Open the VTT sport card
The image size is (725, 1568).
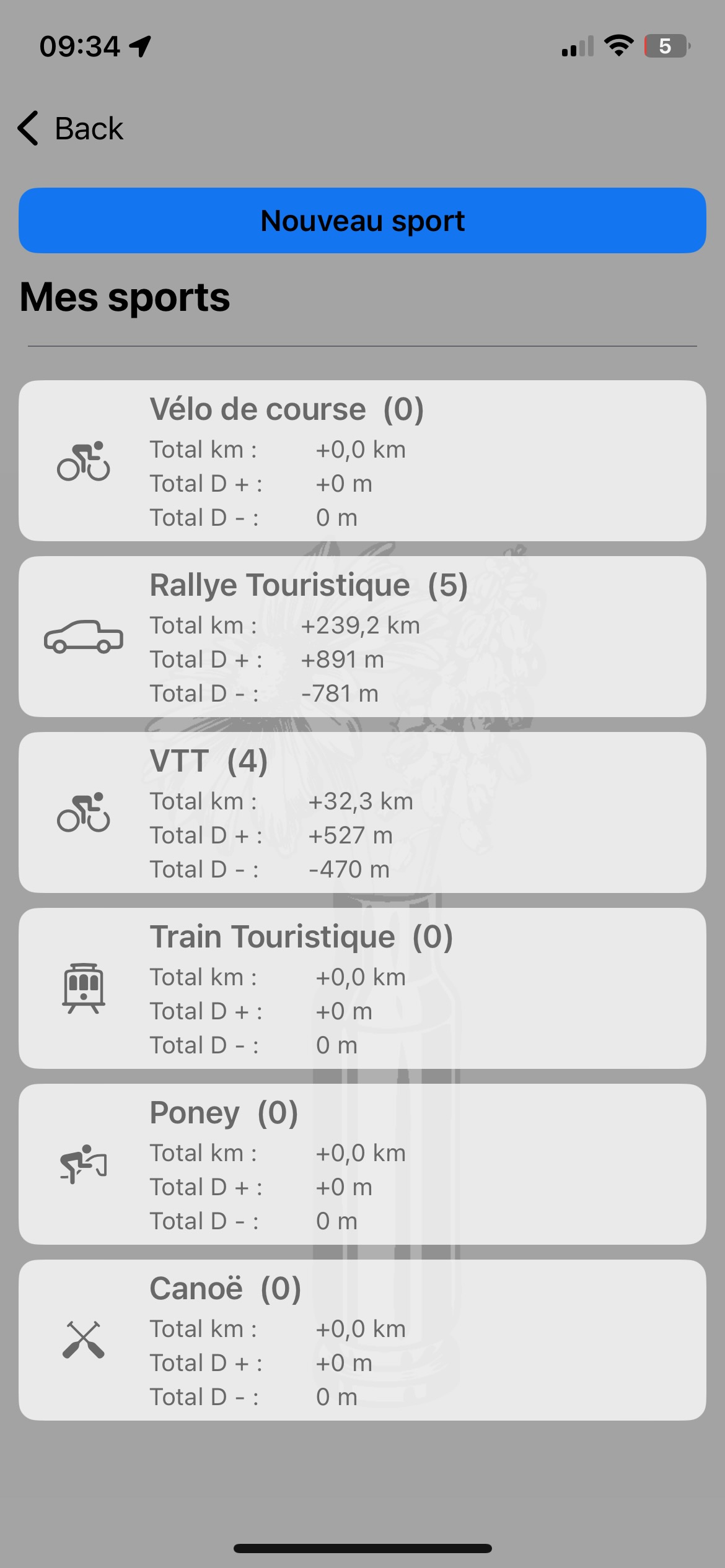(362, 813)
